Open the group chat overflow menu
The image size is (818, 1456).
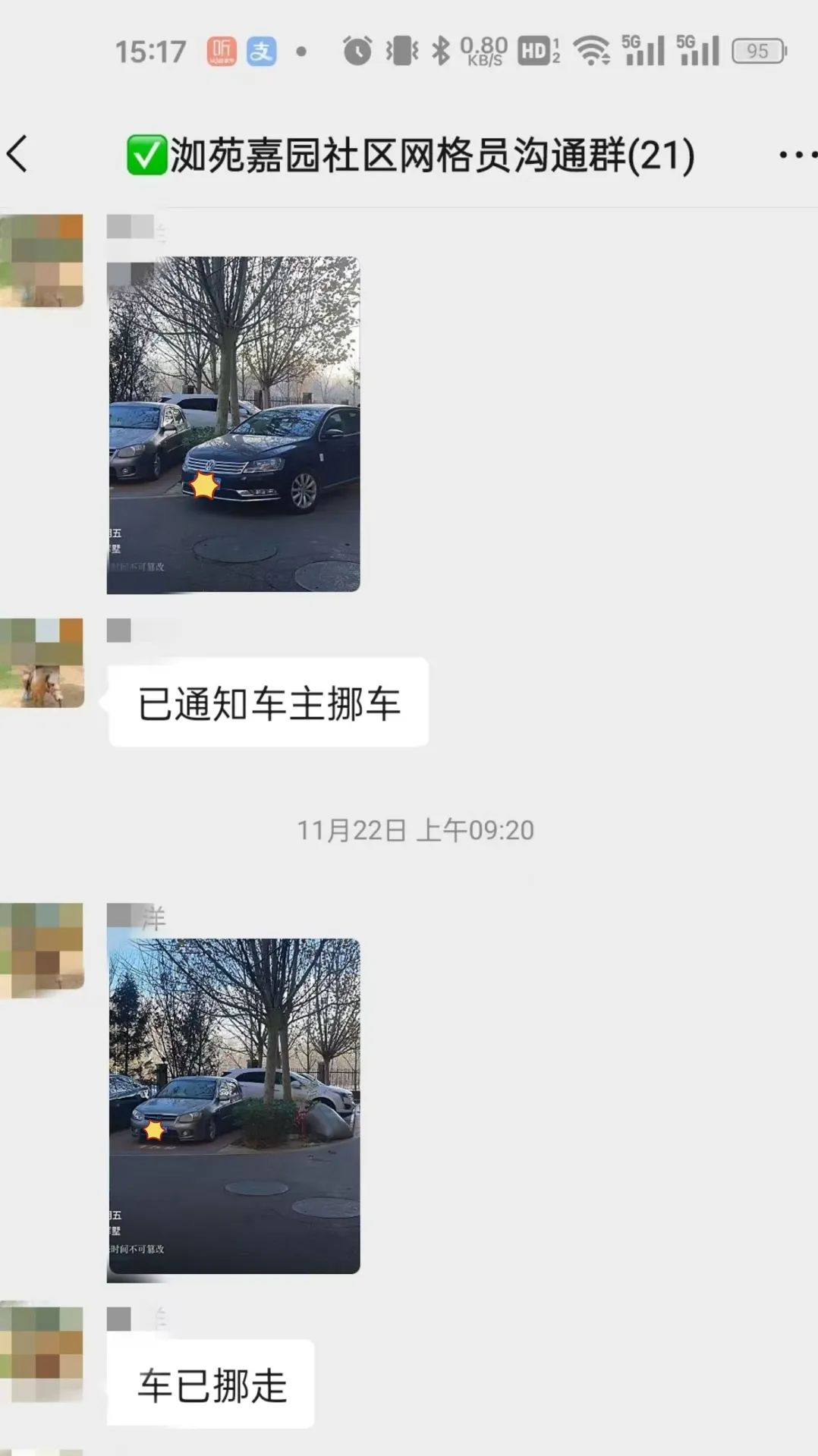tap(797, 155)
